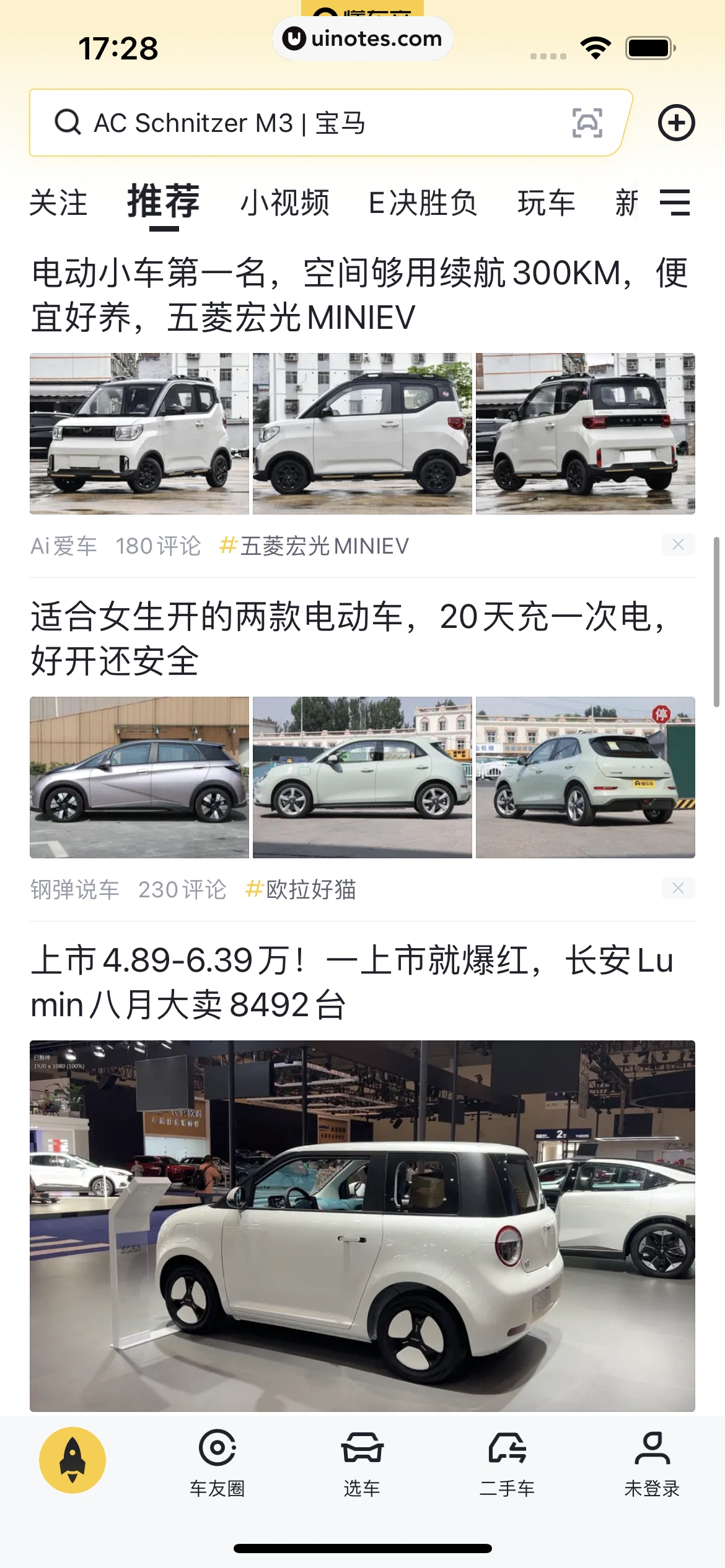The width and height of the screenshot is (725, 1568).
Task: Tap the plus icon to publish
Action: 675,123
